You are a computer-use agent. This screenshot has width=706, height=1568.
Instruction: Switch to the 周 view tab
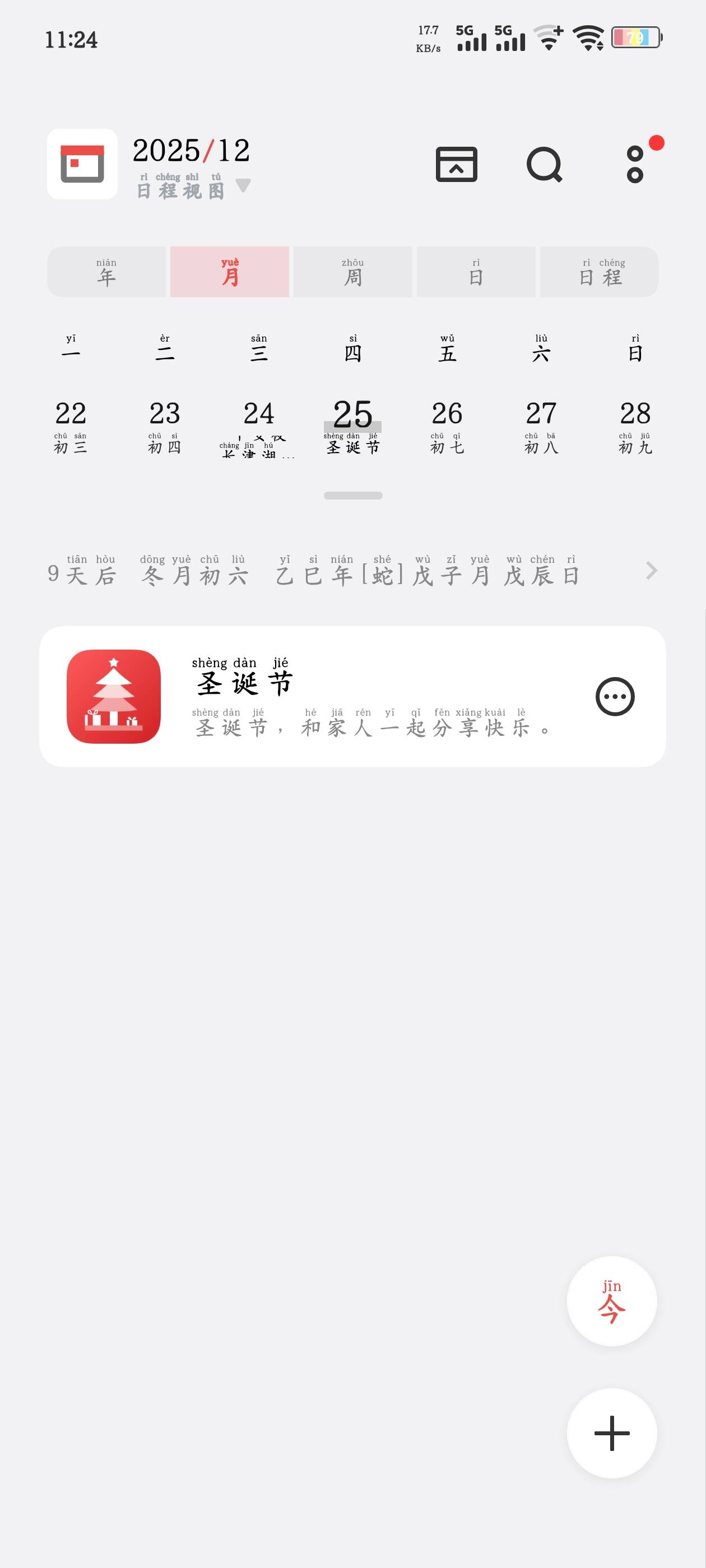coord(352,272)
